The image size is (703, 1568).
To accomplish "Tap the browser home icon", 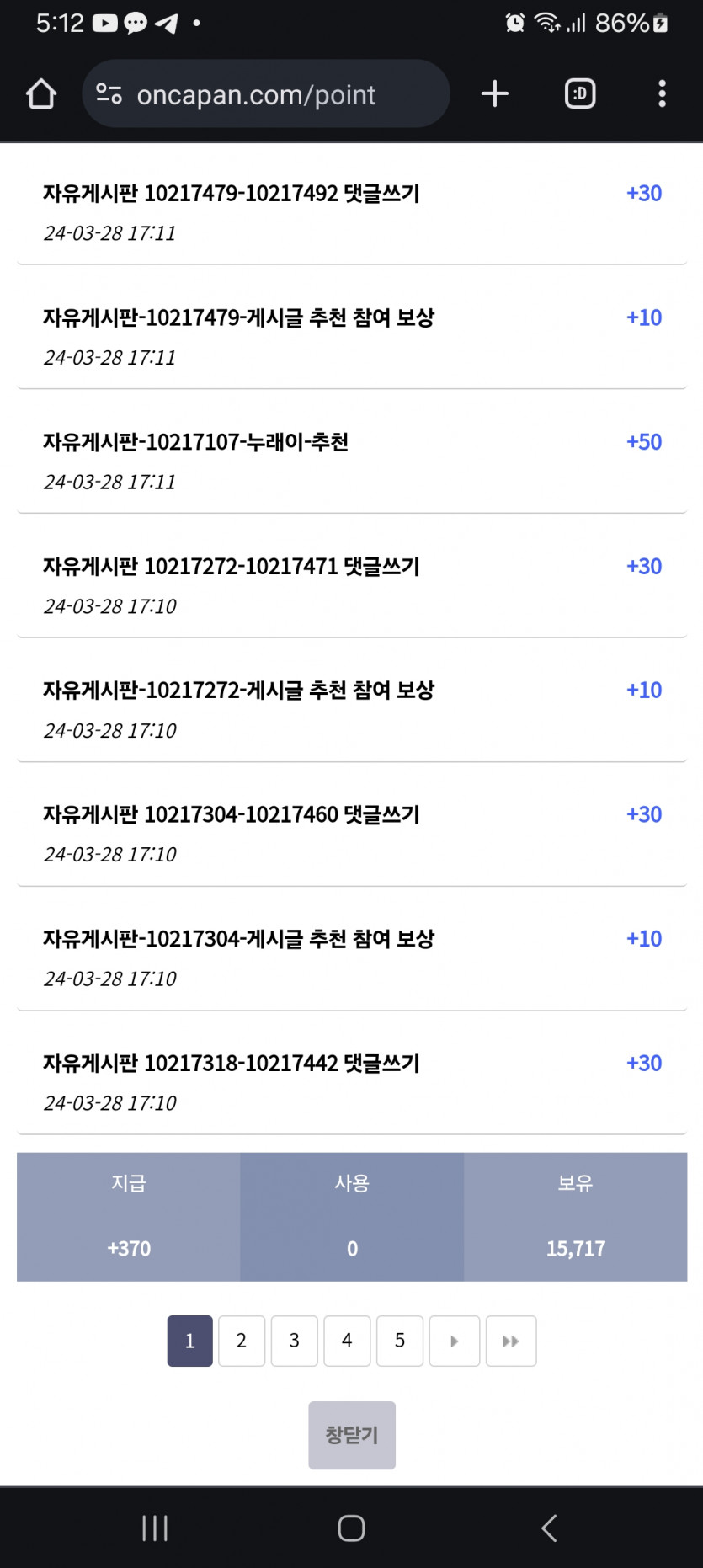I will (41, 93).
